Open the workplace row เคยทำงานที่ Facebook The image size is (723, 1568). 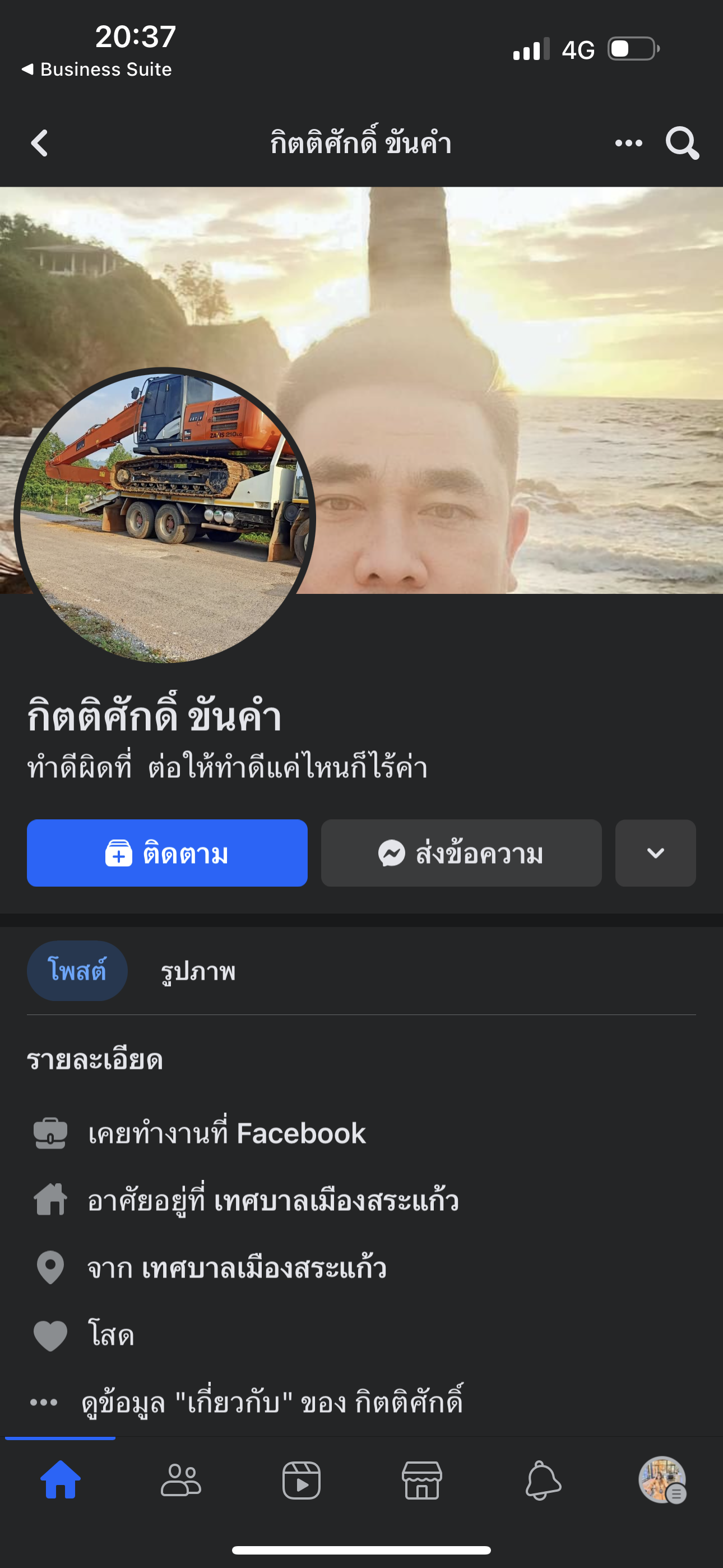click(226, 1133)
